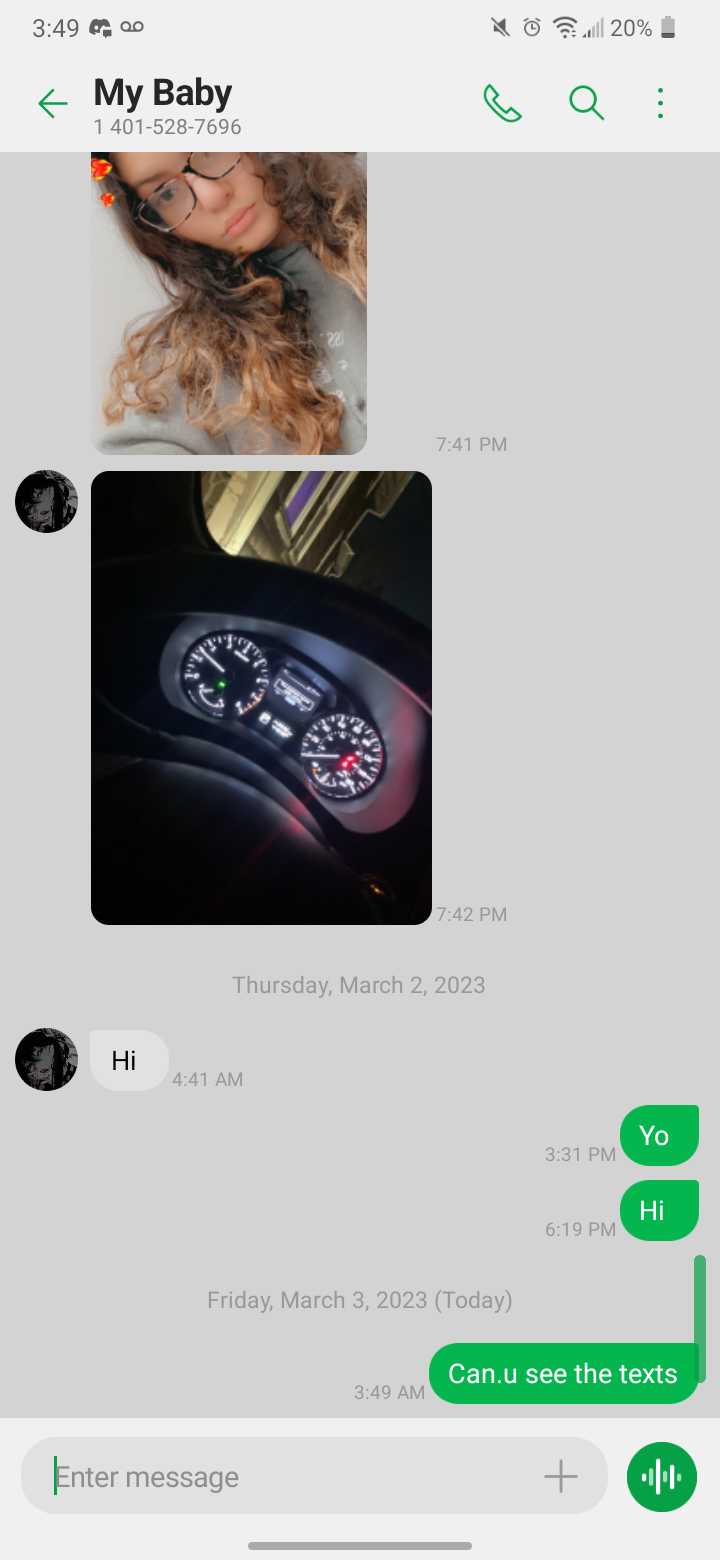The image size is (720, 1560).
Task: Open the three-dot overflow menu
Action: coord(660,103)
